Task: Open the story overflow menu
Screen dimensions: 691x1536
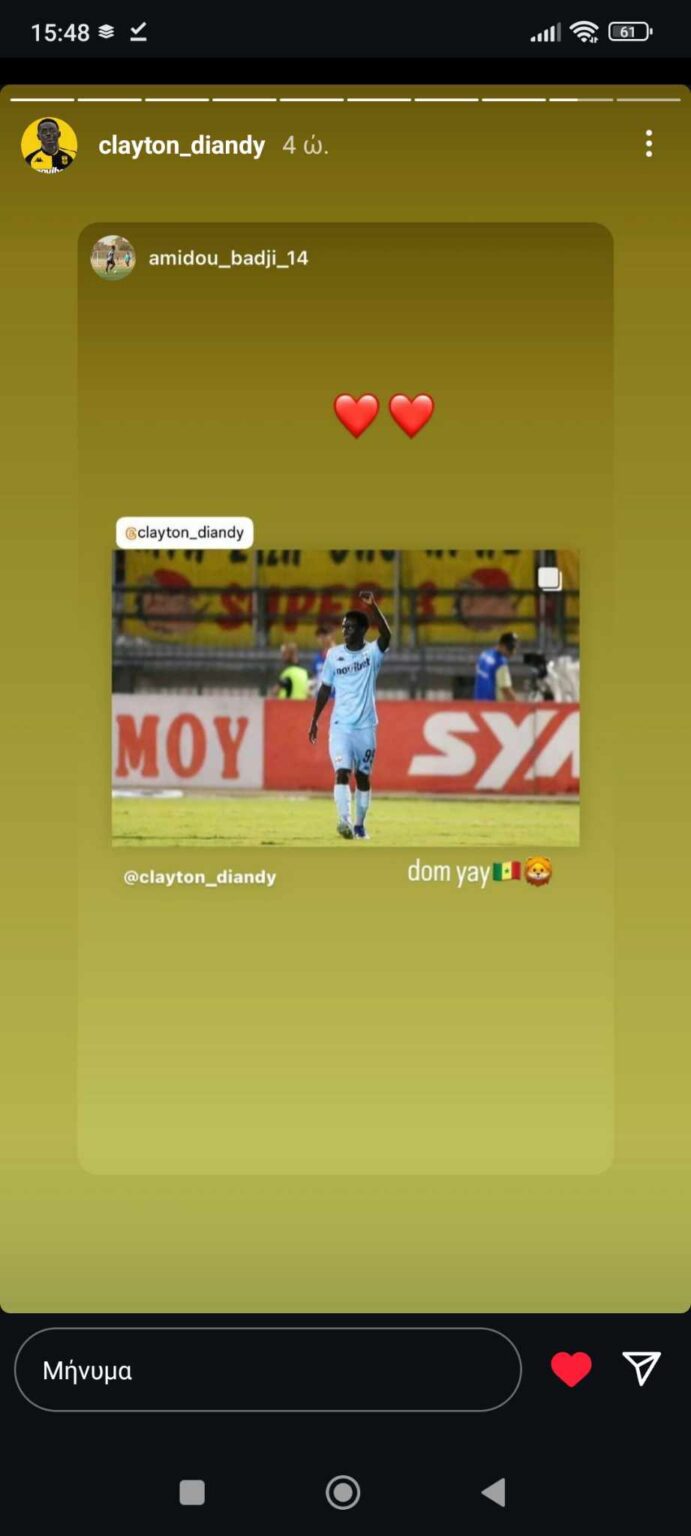Action: click(649, 144)
